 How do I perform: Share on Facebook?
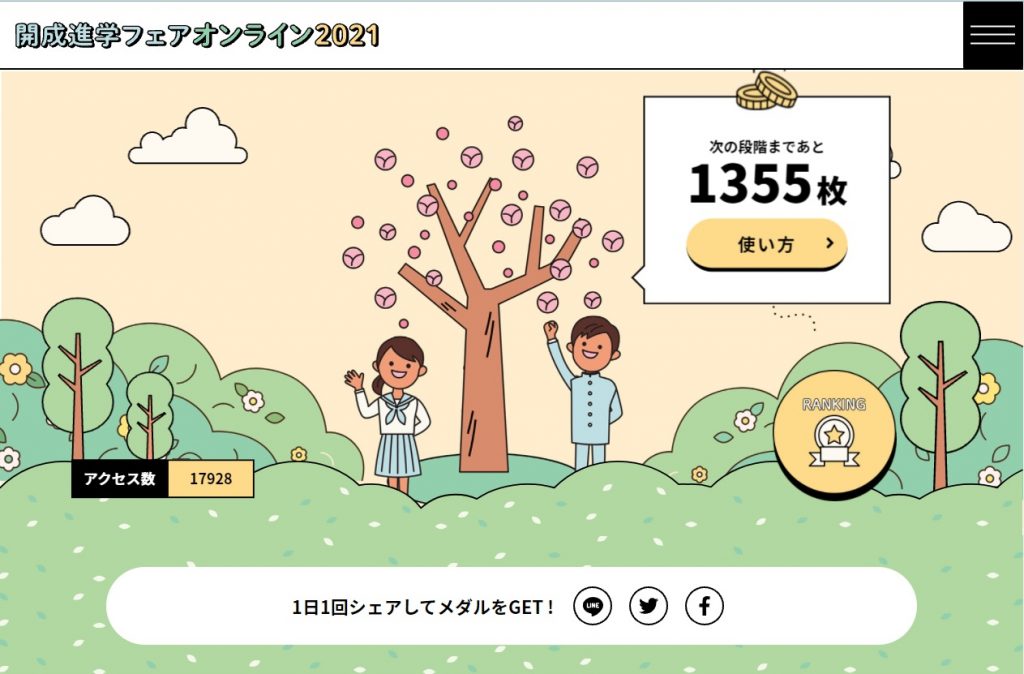click(704, 606)
